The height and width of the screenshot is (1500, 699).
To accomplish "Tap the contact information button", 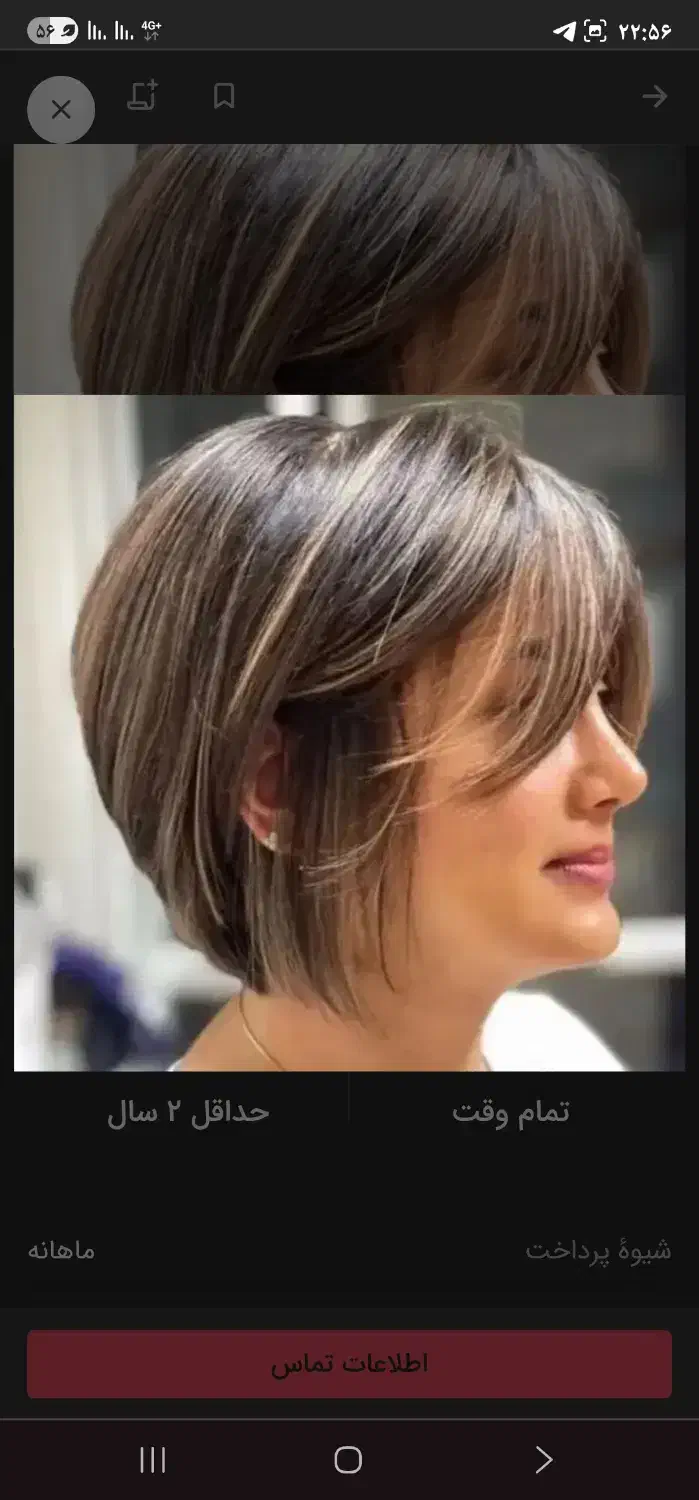I will point(349,1364).
